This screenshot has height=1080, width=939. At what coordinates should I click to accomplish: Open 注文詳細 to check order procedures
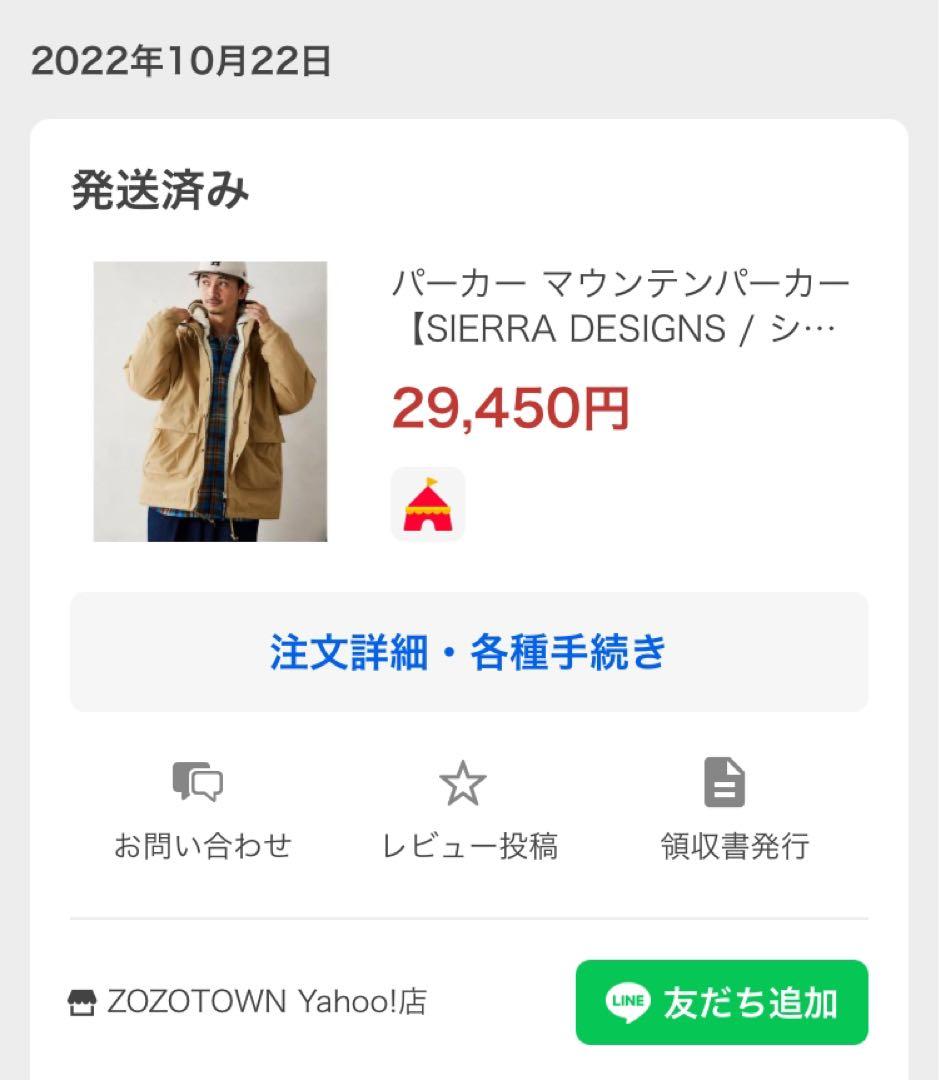(468, 650)
